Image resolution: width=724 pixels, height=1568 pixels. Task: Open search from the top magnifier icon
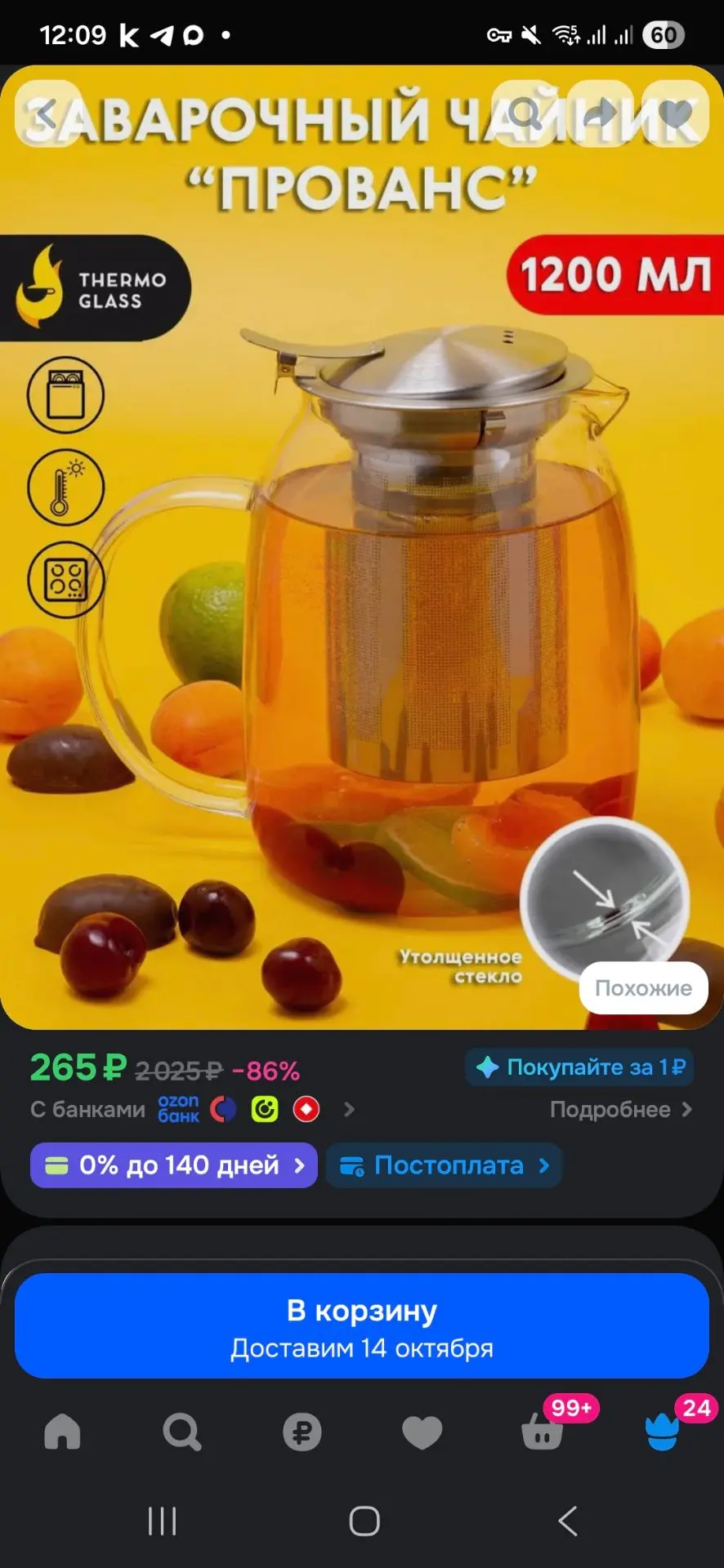(525, 114)
